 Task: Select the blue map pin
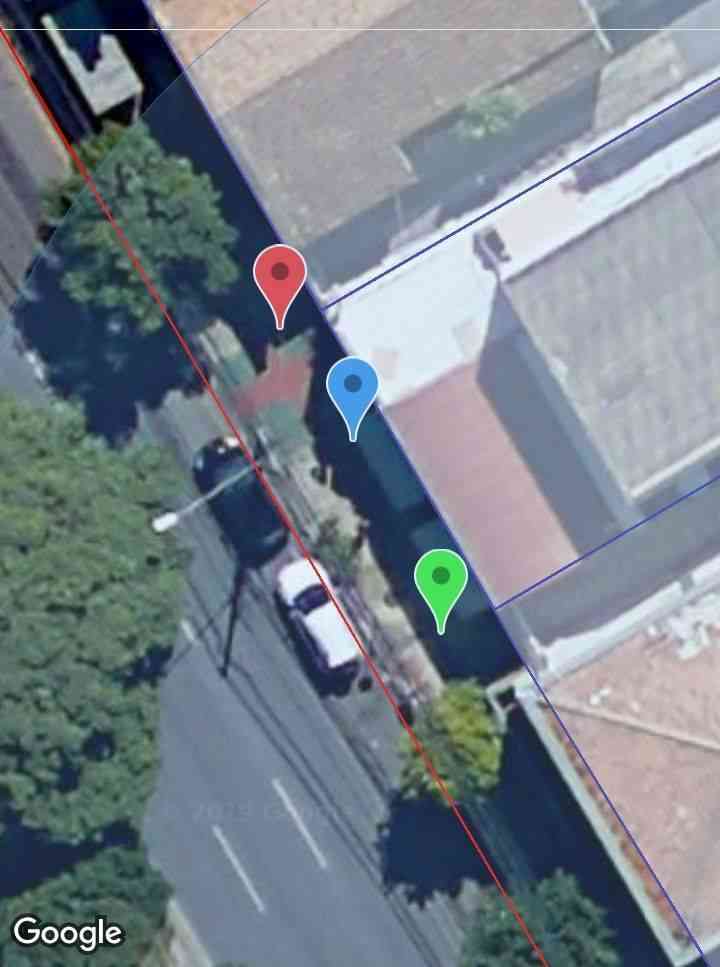click(353, 390)
